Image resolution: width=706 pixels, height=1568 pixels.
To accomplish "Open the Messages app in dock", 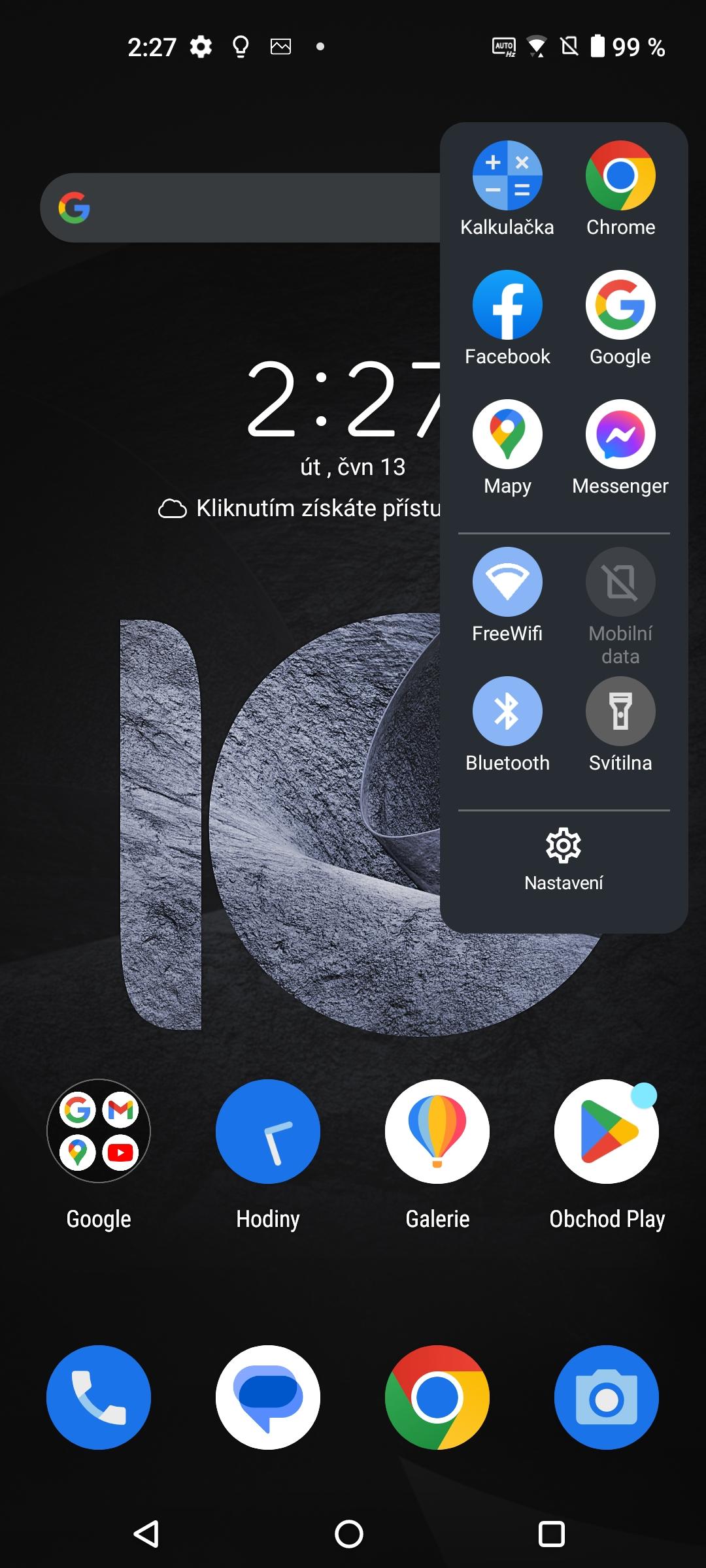I will pyautogui.click(x=268, y=1397).
